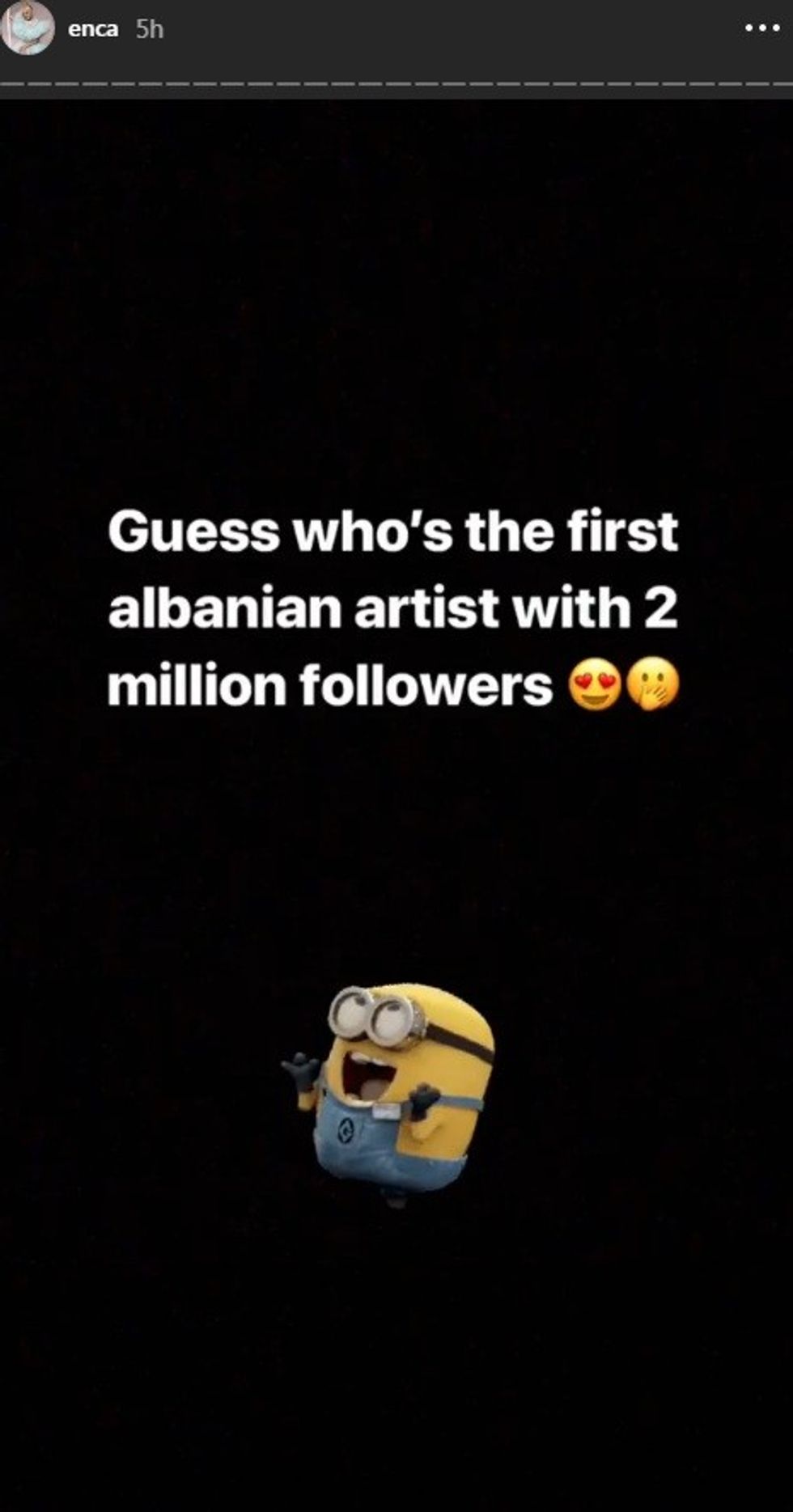
Task: Open enca's profile picture
Action: (x=28, y=28)
